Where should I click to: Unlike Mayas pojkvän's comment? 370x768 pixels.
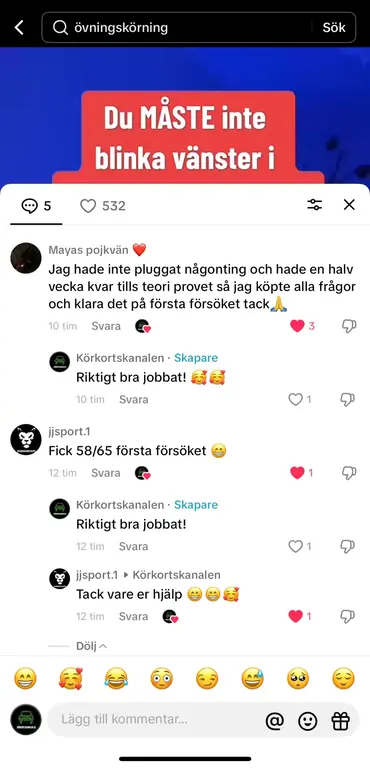tap(297, 326)
